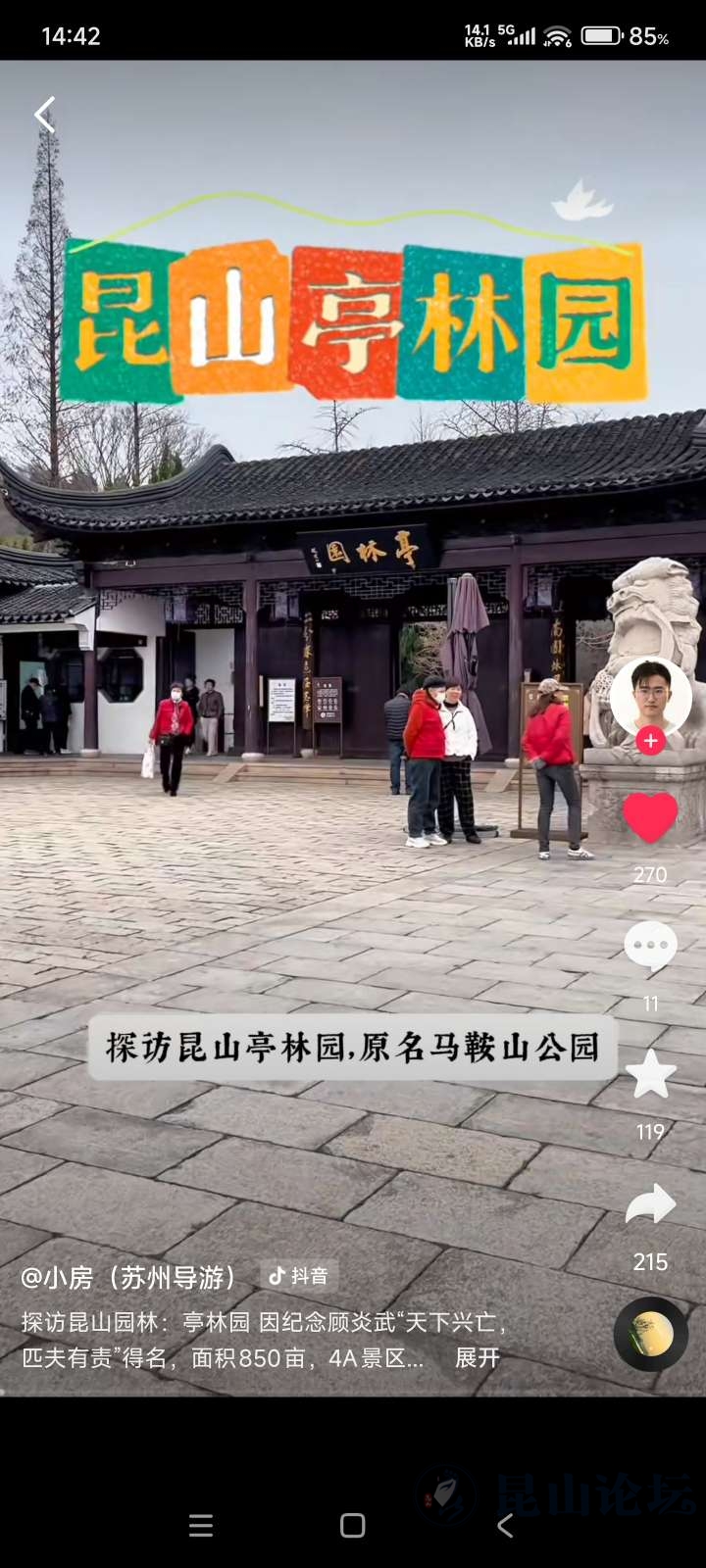Screen dimensions: 706x1568
Task: Open the comments bubble
Action: (x=650, y=947)
